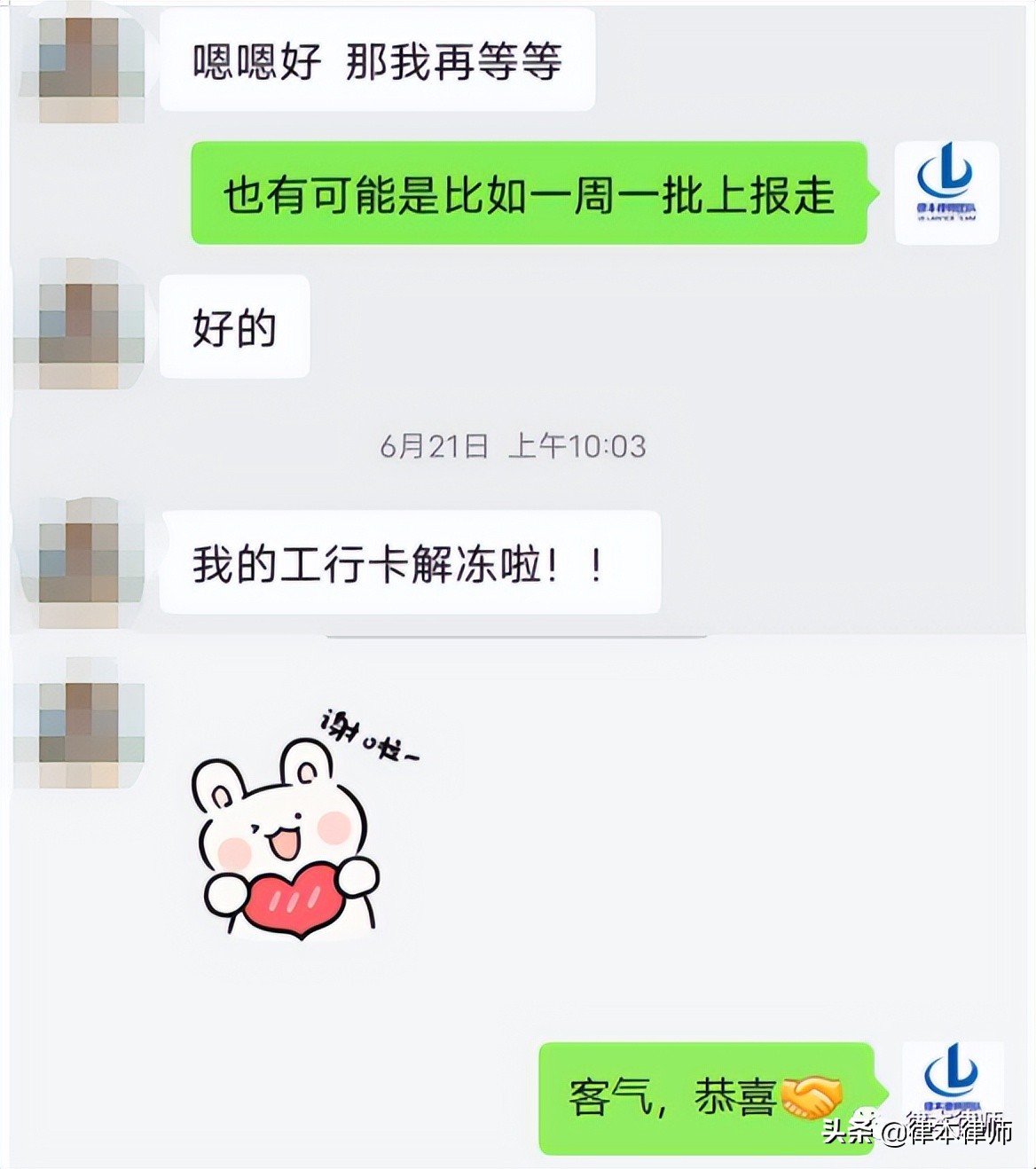Click the handshake emoji in the last message

click(x=811, y=1094)
